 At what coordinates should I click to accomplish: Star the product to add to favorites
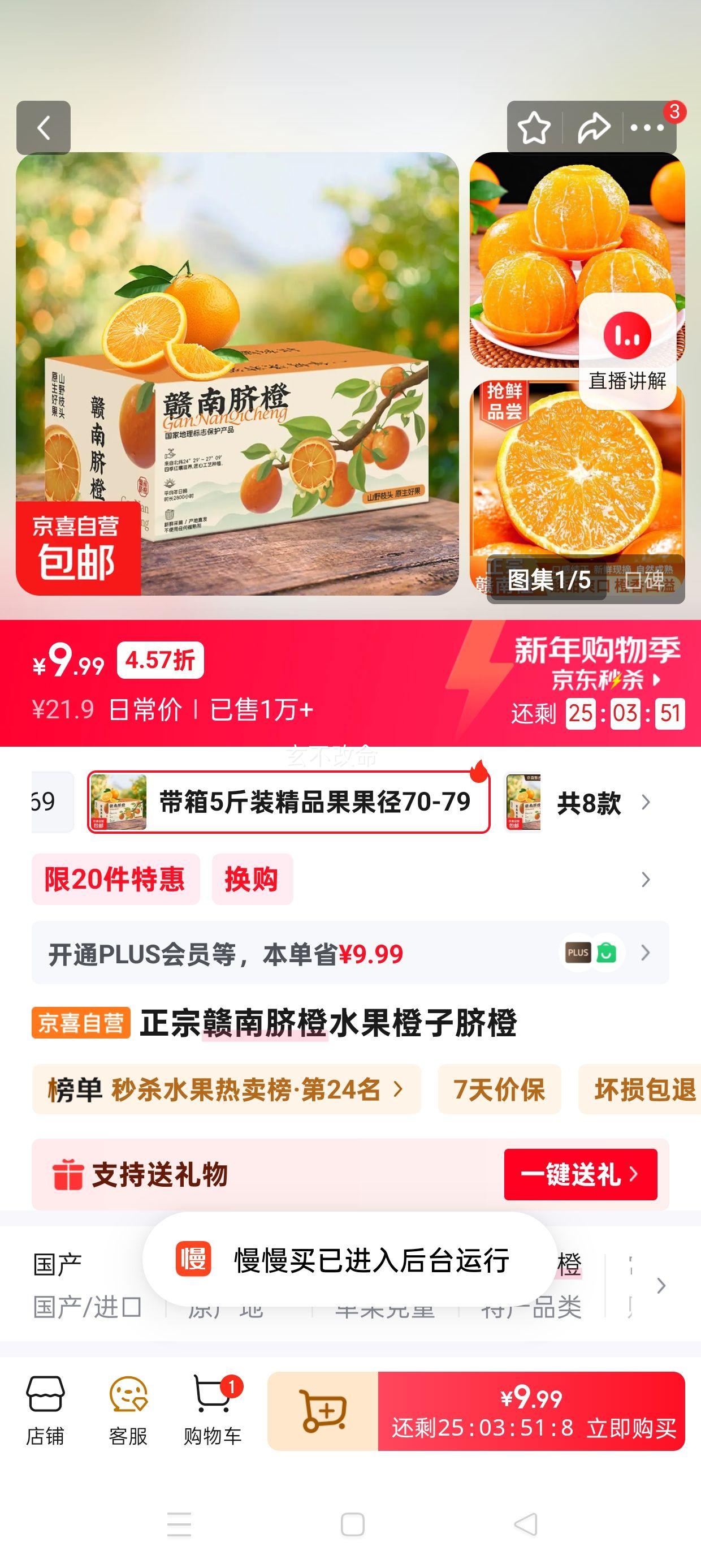534,128
